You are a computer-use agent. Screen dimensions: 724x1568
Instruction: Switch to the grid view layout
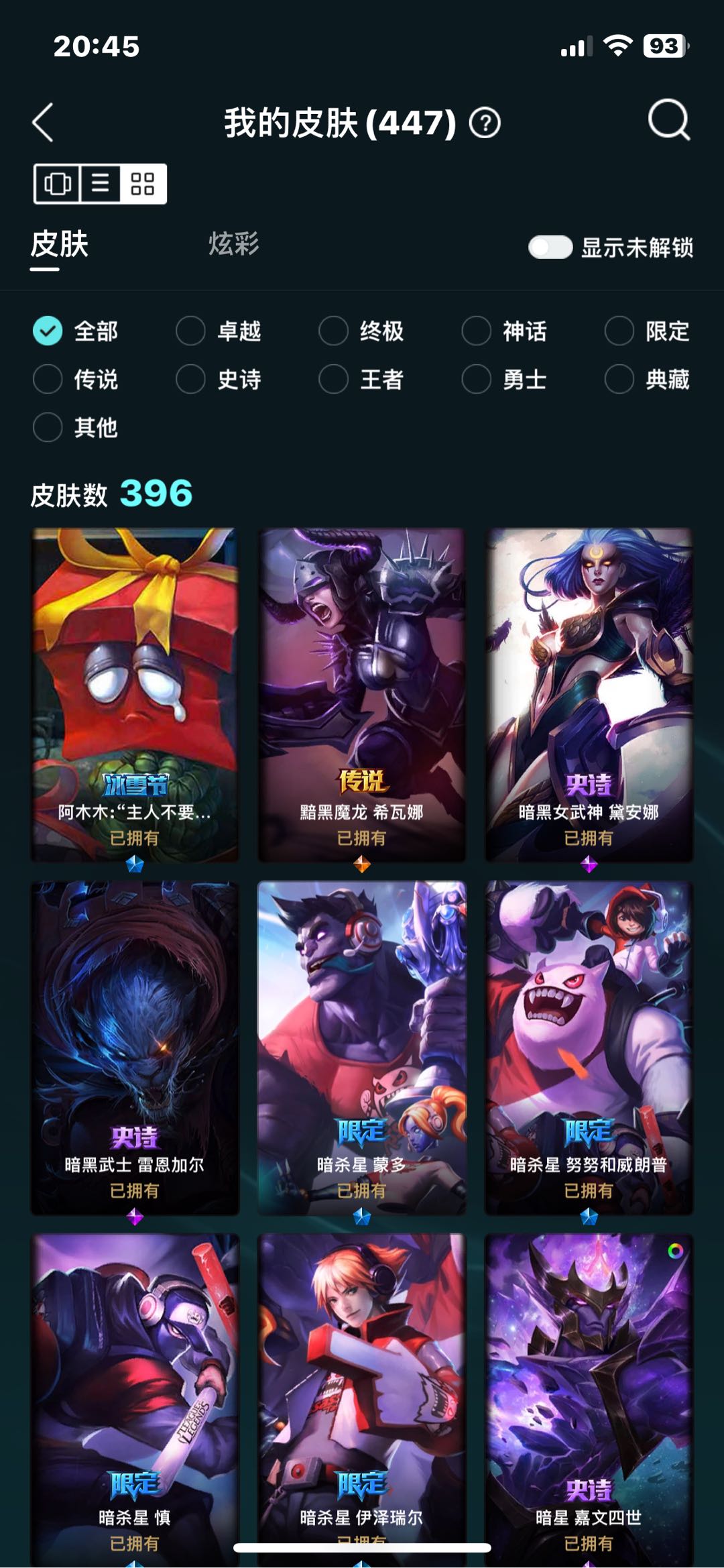[143, 184]
